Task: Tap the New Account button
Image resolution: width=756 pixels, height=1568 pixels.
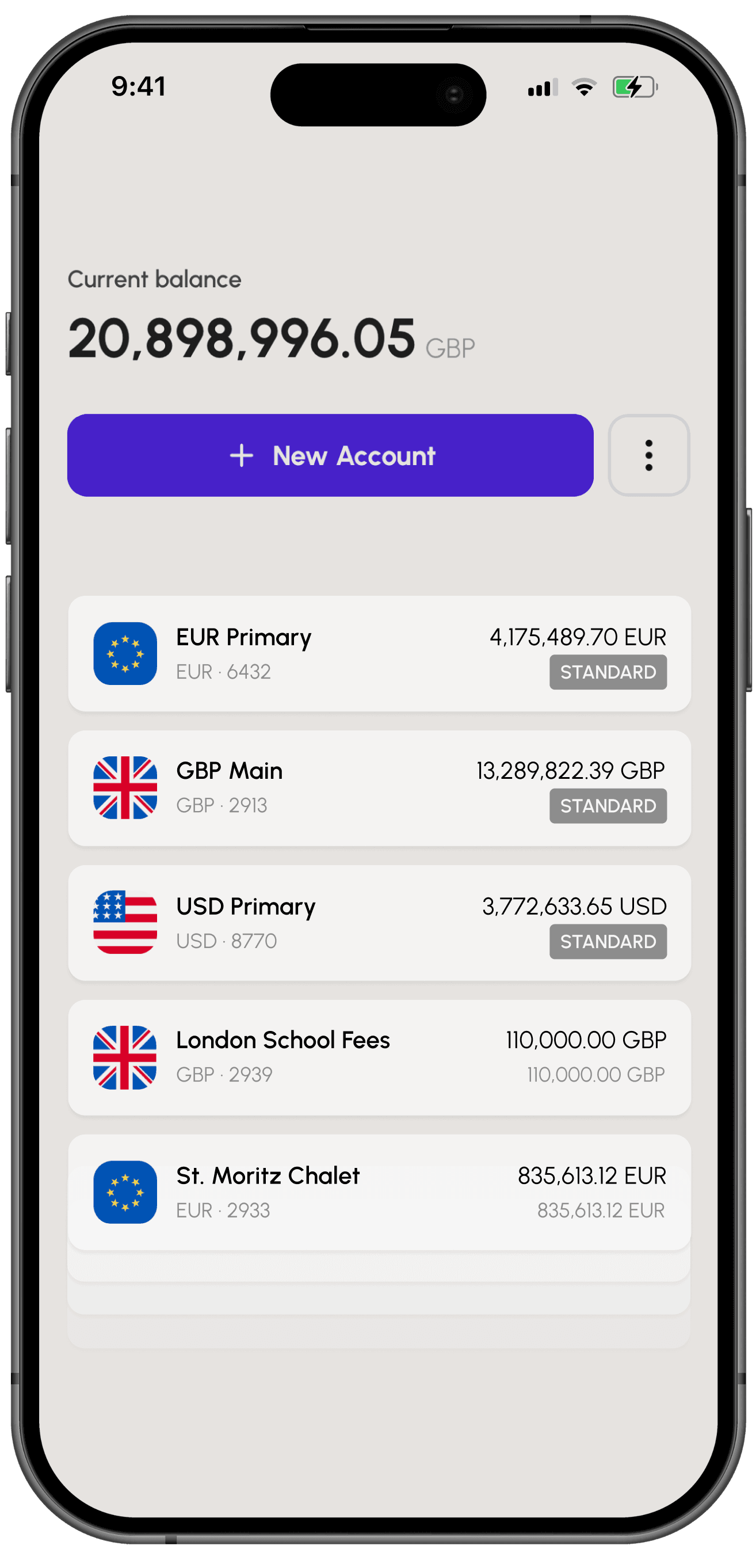Action: pos(330,455)
